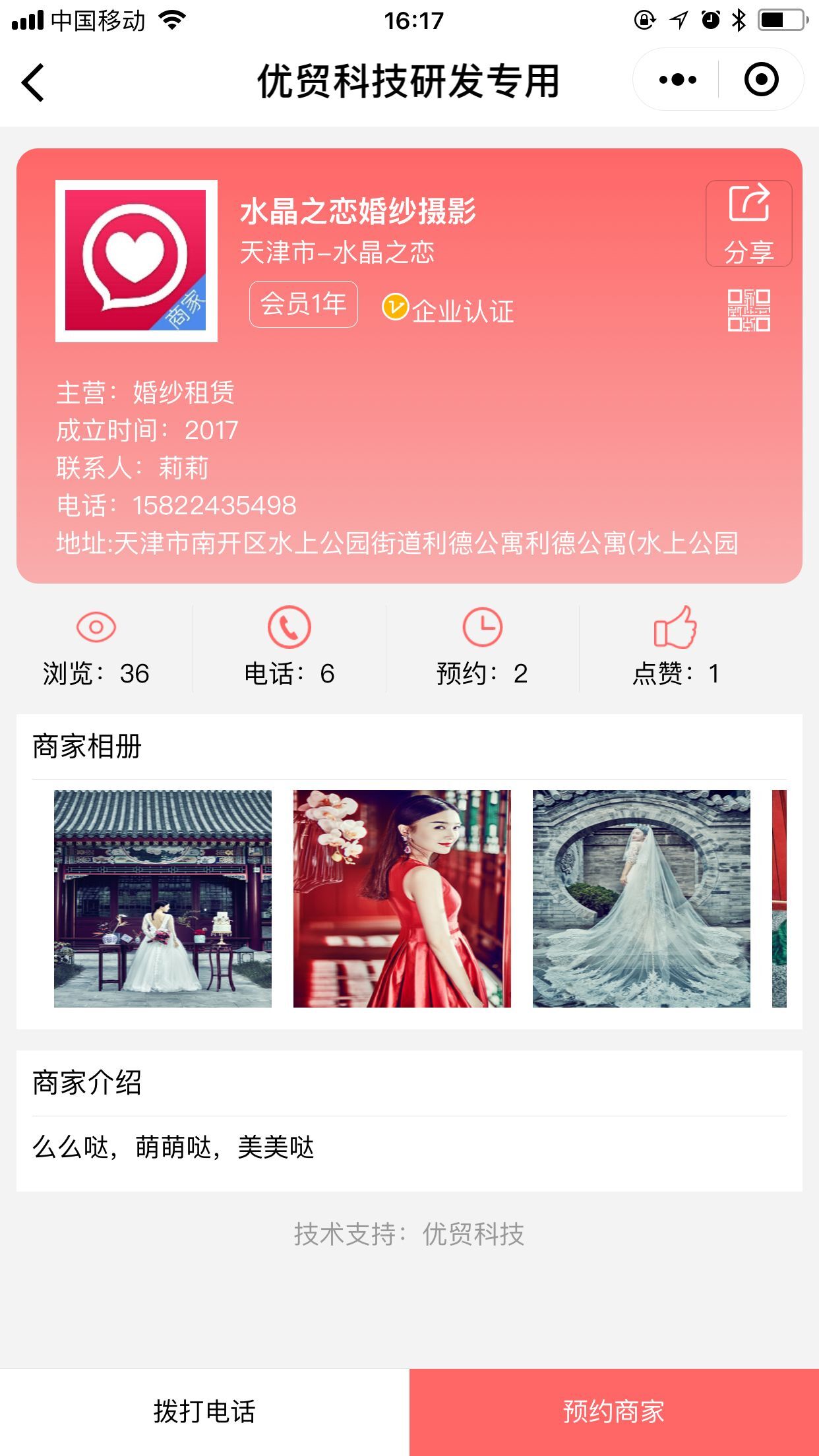Show the merchant QR code
This screenshot has height=1456, width=819.
coord(748,310)
